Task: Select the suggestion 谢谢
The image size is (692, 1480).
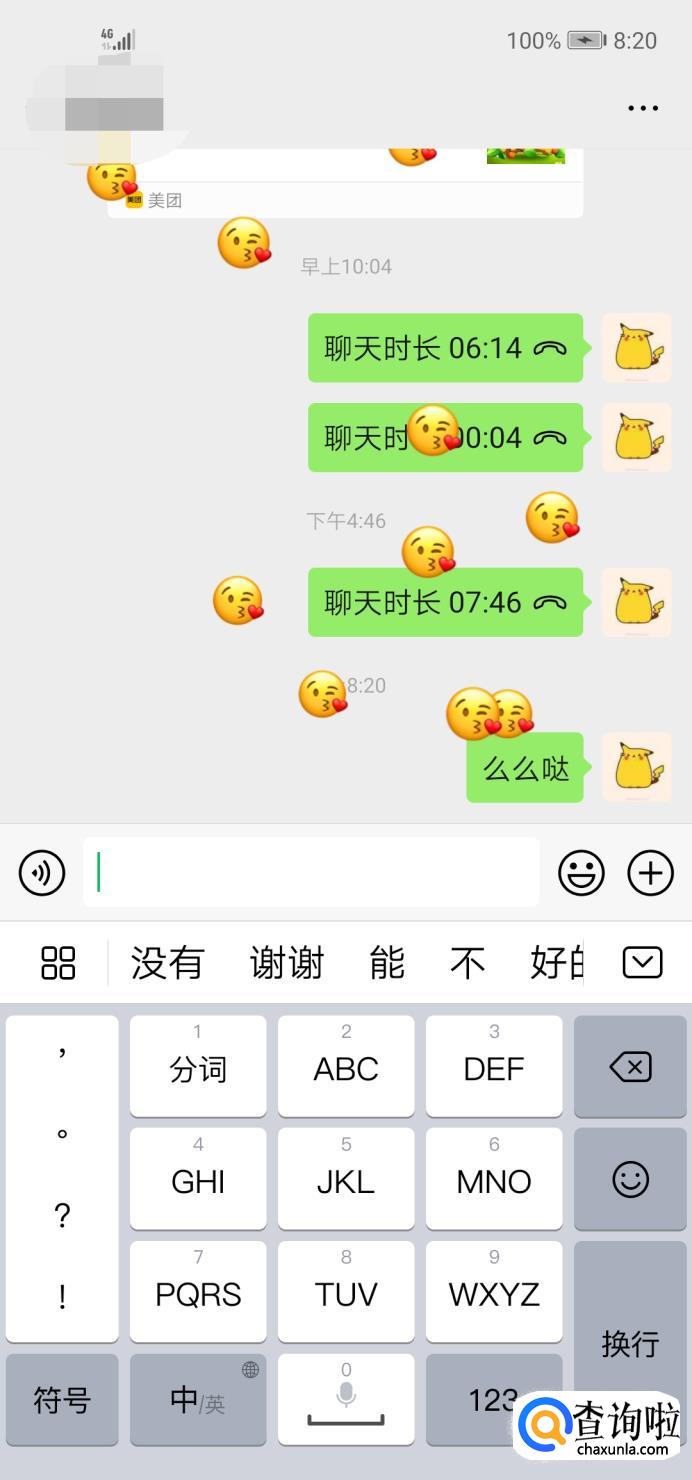Action: coord(287,963)
